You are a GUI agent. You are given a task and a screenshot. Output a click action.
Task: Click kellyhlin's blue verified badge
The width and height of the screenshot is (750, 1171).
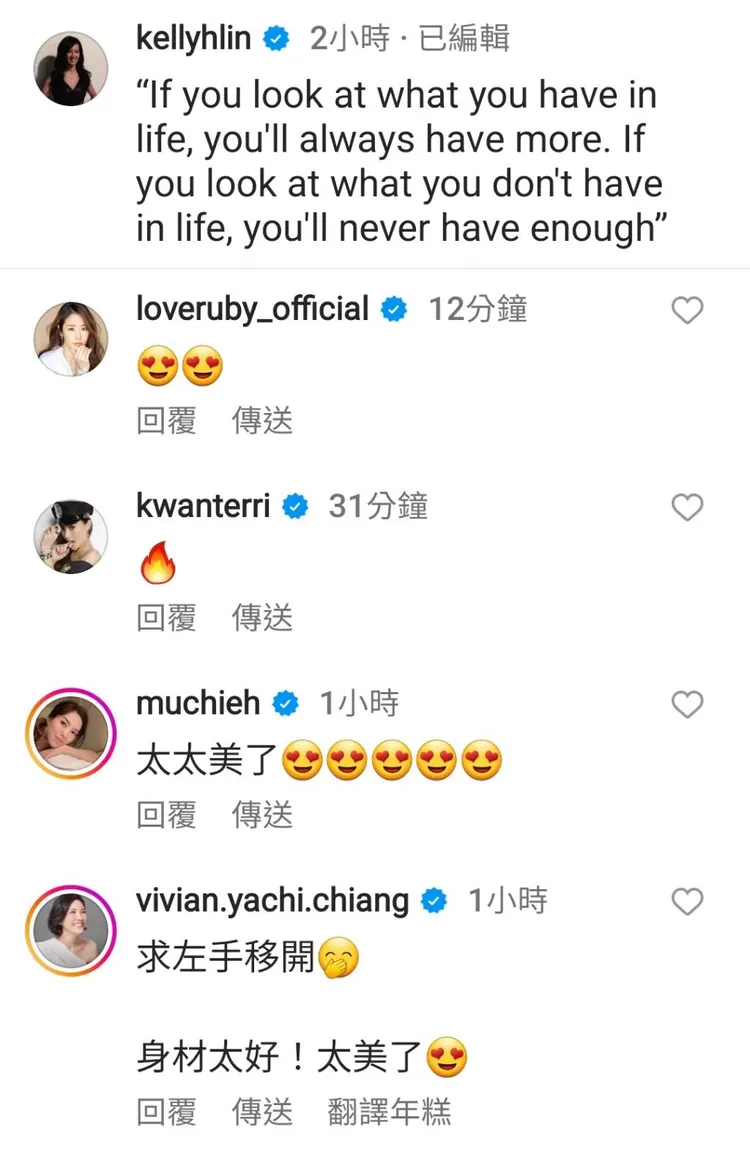pos(277,38)
